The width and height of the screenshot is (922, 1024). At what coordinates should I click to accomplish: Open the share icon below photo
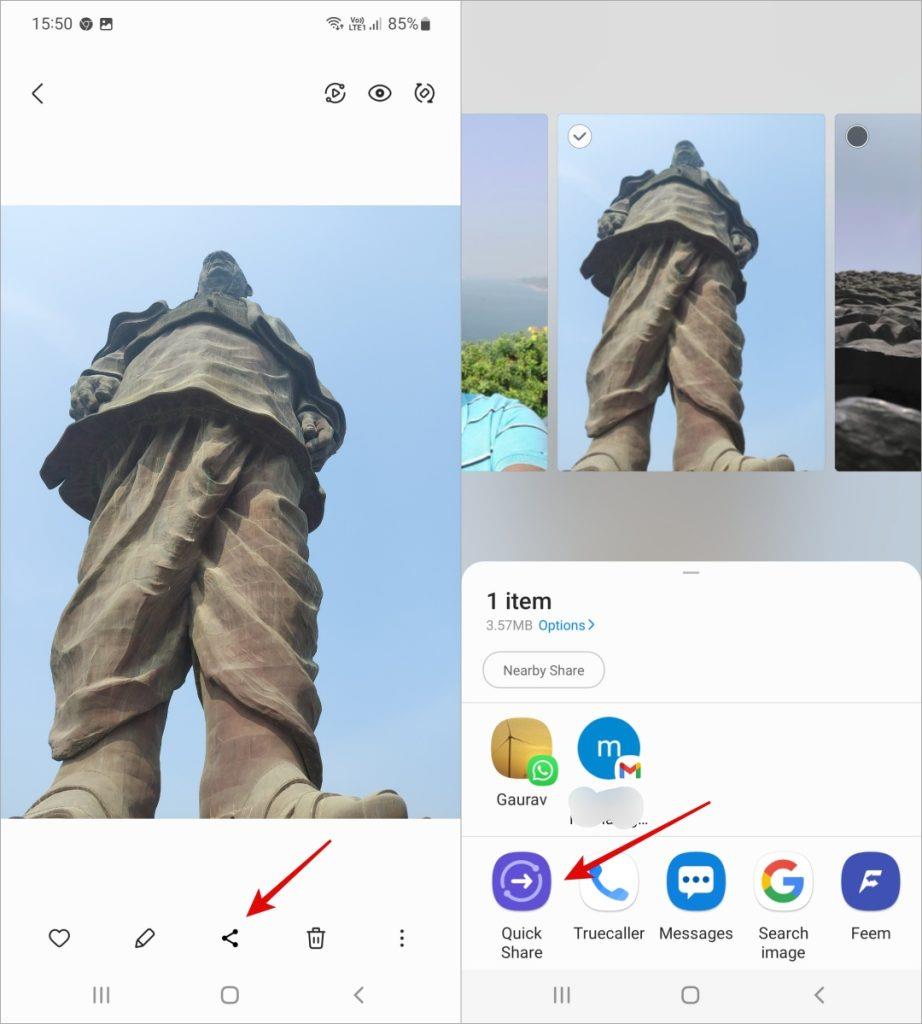click(x=230, y=938)
